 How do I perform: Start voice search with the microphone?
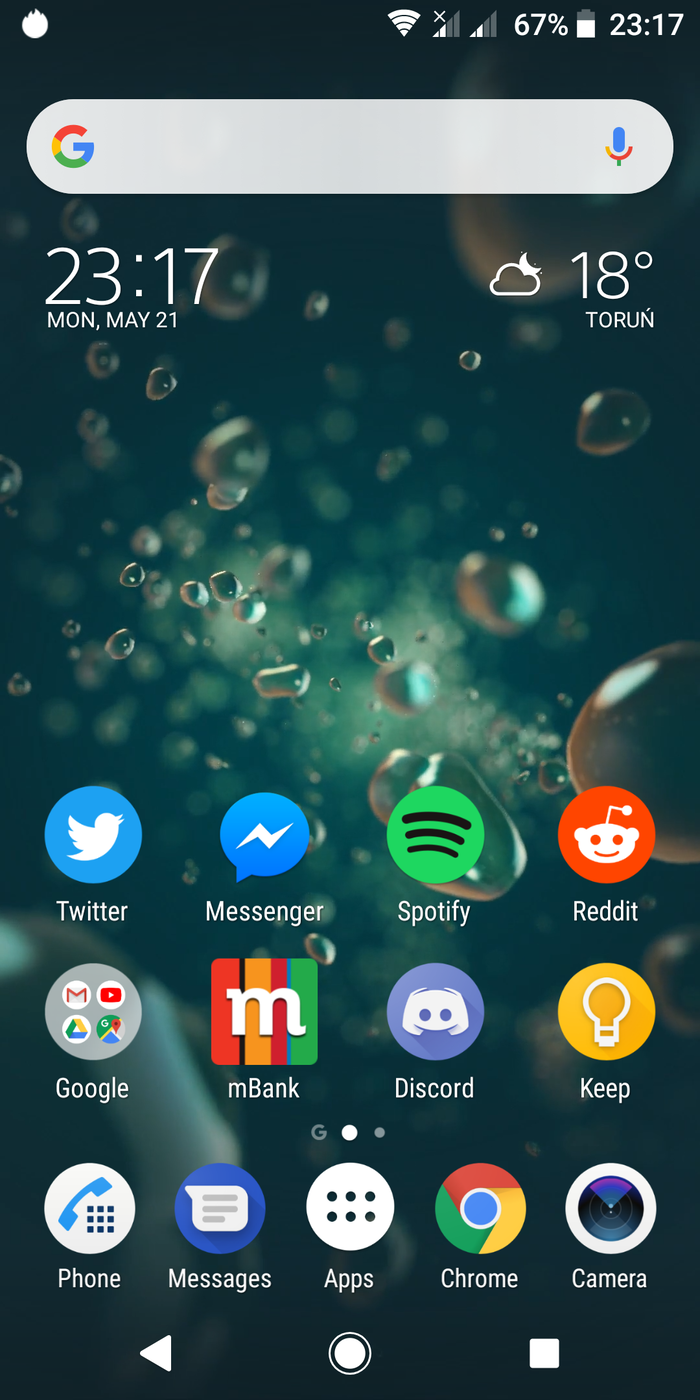click(618, 147)
